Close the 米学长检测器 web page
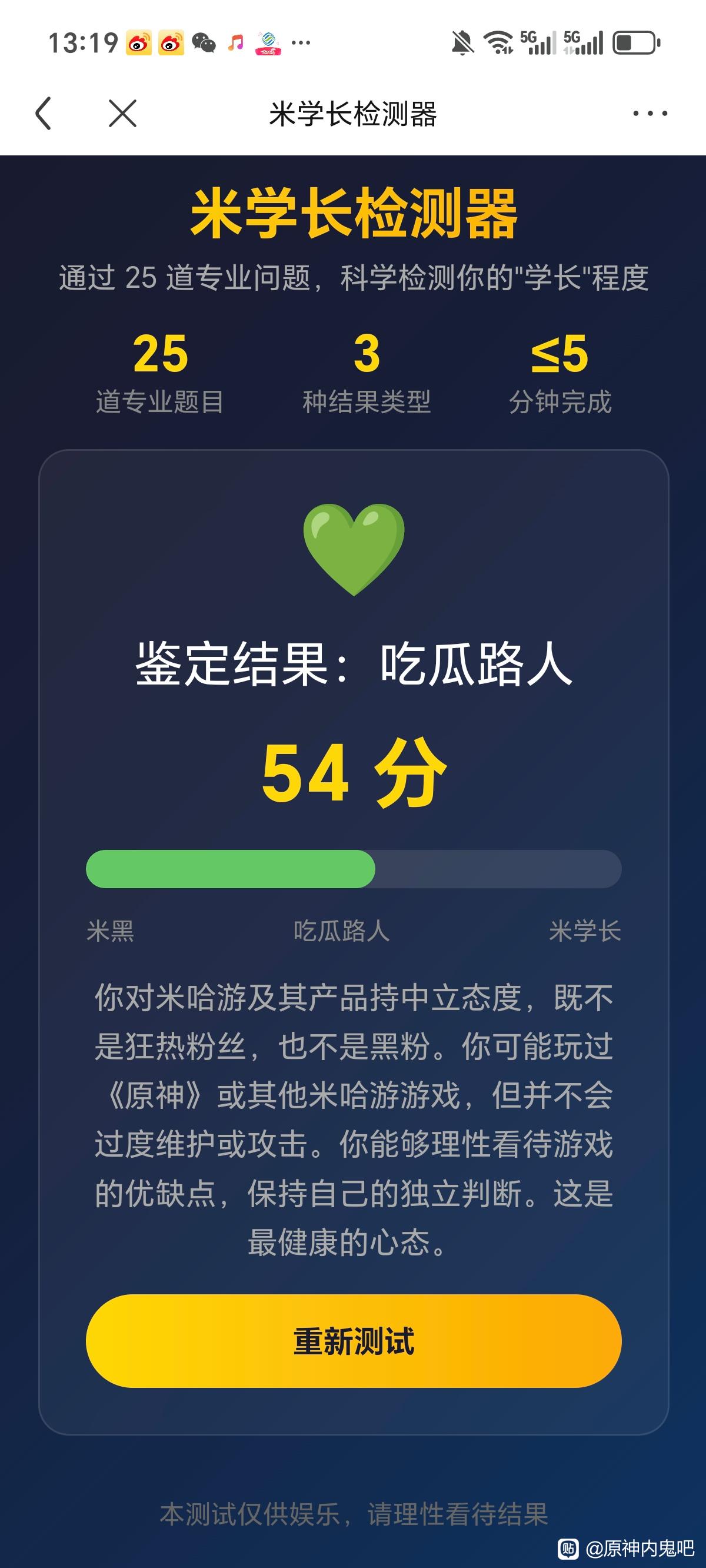Screen dimensions: 706x1568 point(122,113)
